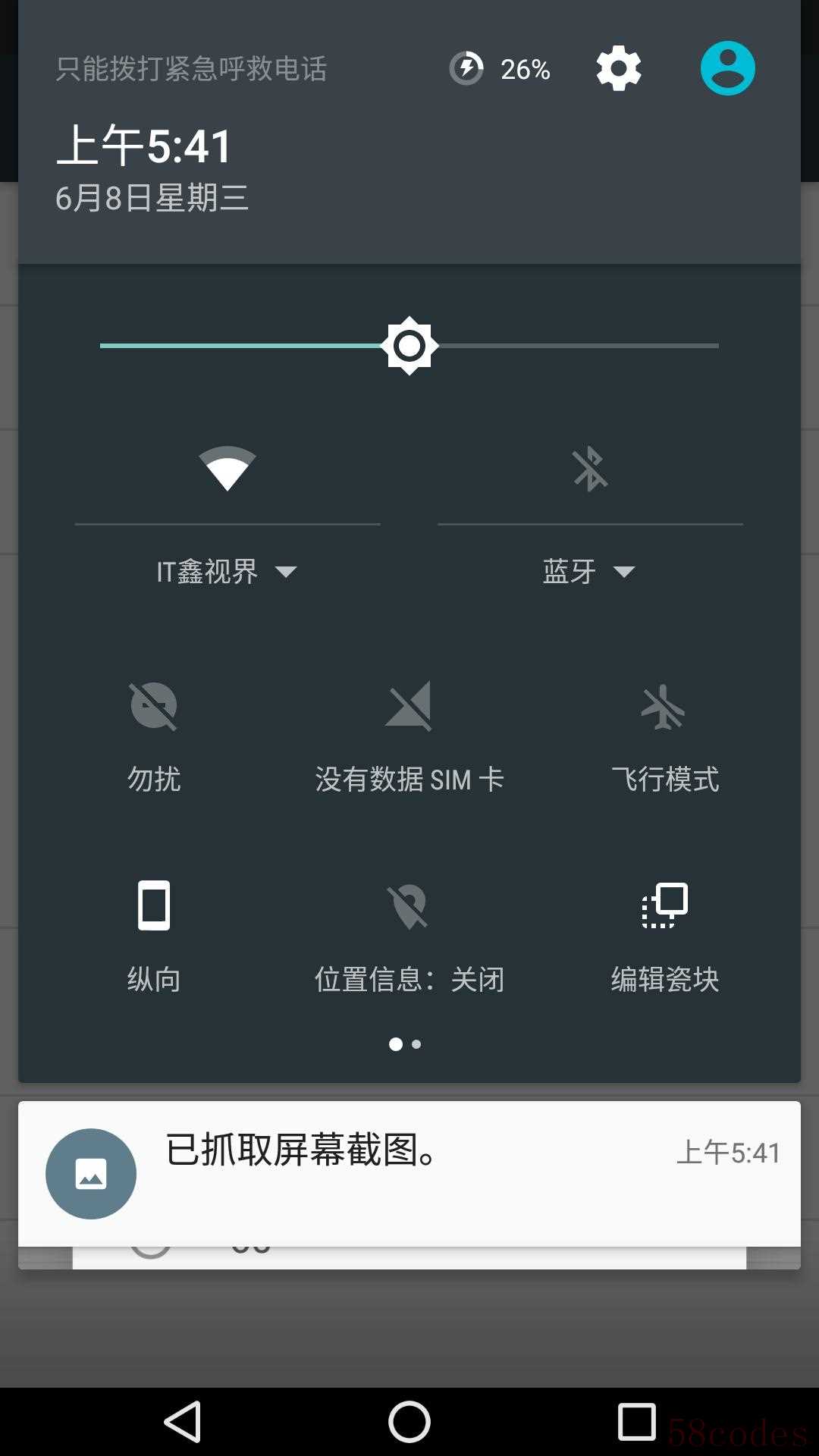Viewport: 819px width, 1456px height.
Task: Turn on 飞行模式 airplane mode
Action: 664,706
